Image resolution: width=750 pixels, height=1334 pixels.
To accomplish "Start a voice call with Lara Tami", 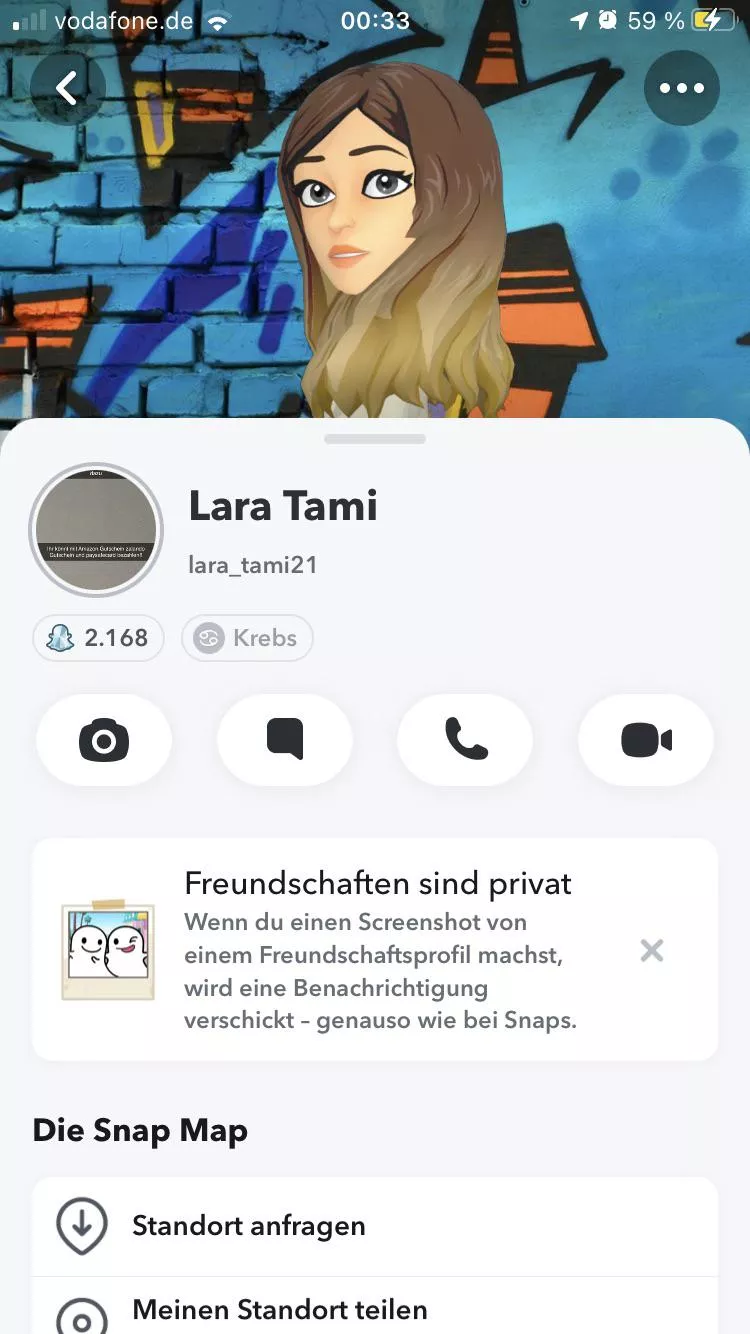I will [465, 740].
